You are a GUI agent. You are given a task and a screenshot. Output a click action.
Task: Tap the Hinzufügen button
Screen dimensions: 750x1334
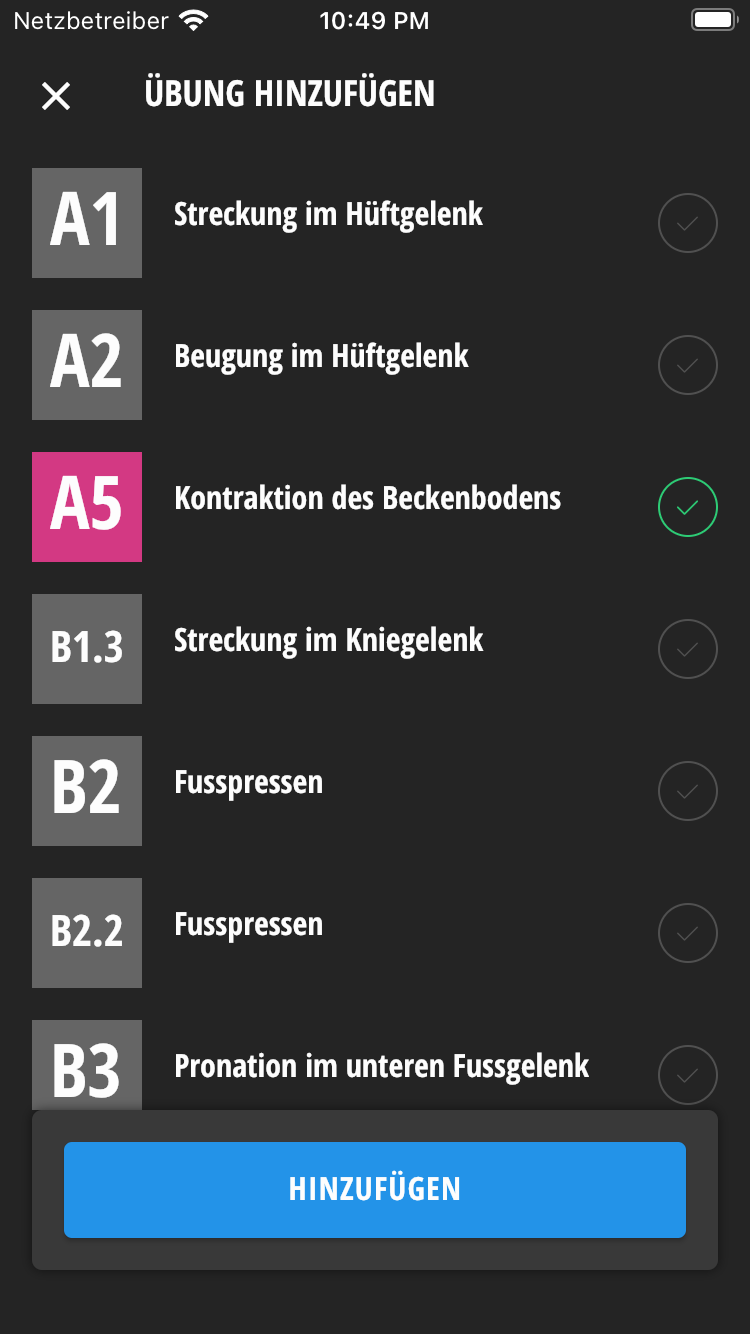coord(375,1190)
